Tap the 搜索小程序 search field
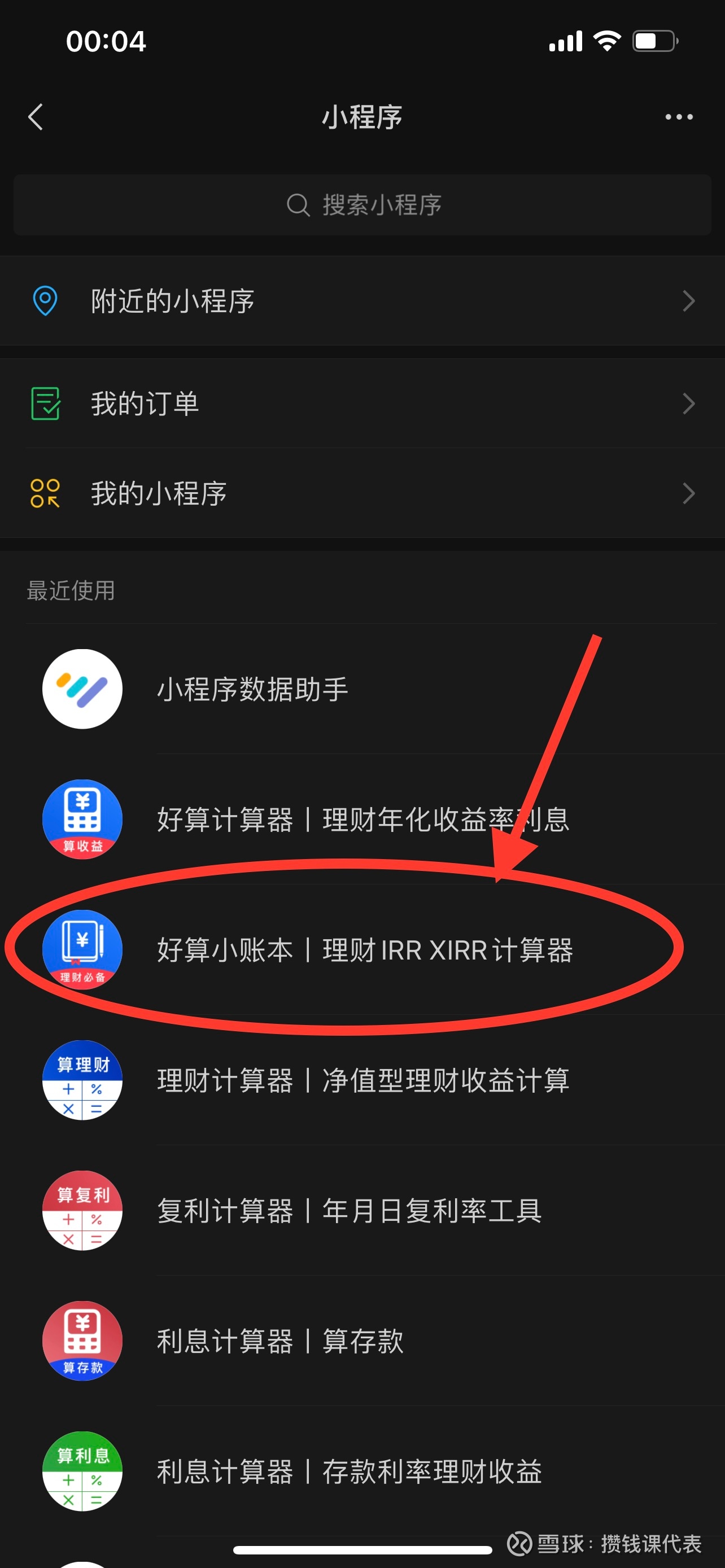Image resolution: width=725 pixels, height=1568 pixels. coord(362,205)
